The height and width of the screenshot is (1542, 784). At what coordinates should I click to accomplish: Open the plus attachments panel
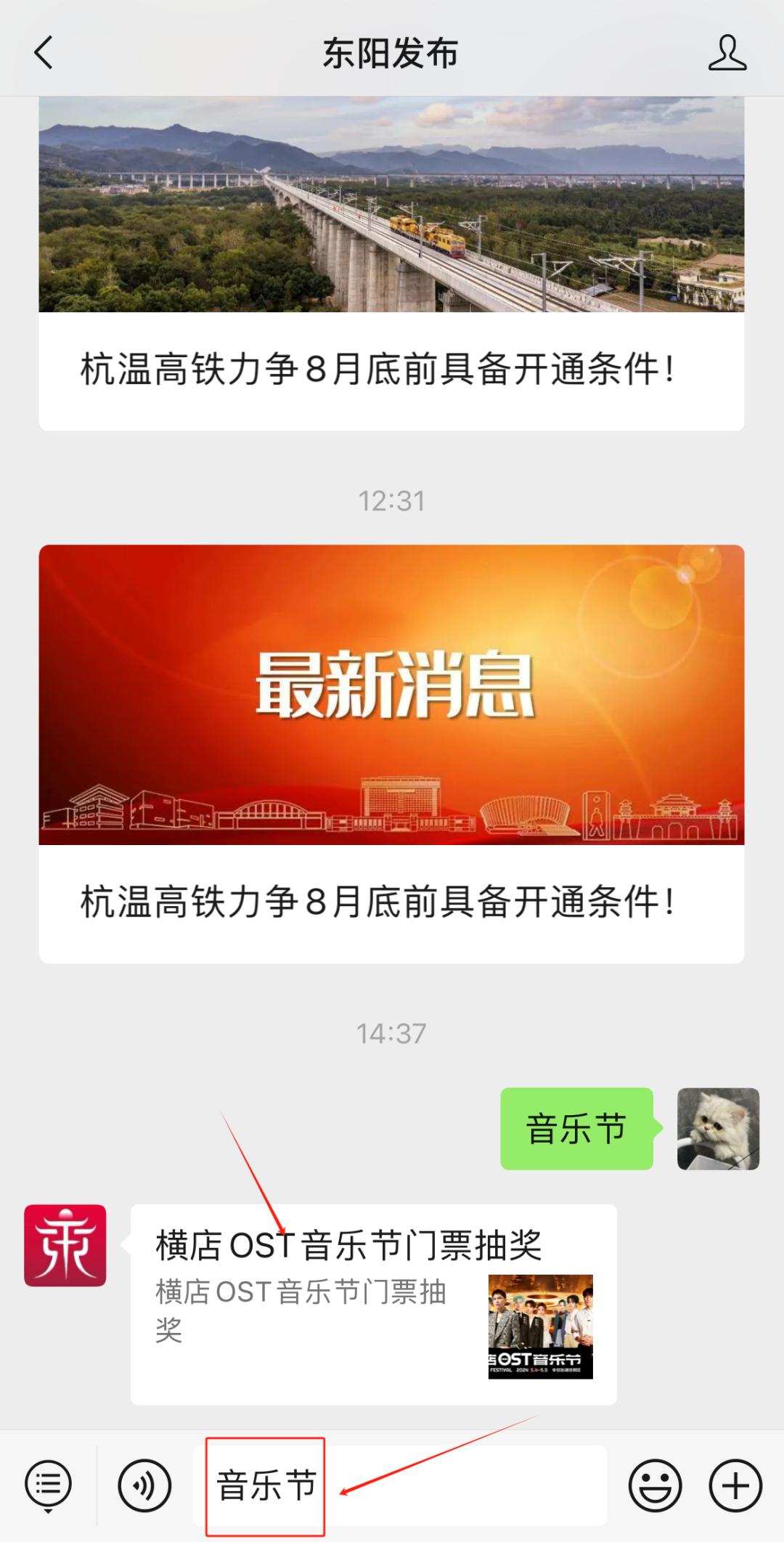[x=735, y=1485]
